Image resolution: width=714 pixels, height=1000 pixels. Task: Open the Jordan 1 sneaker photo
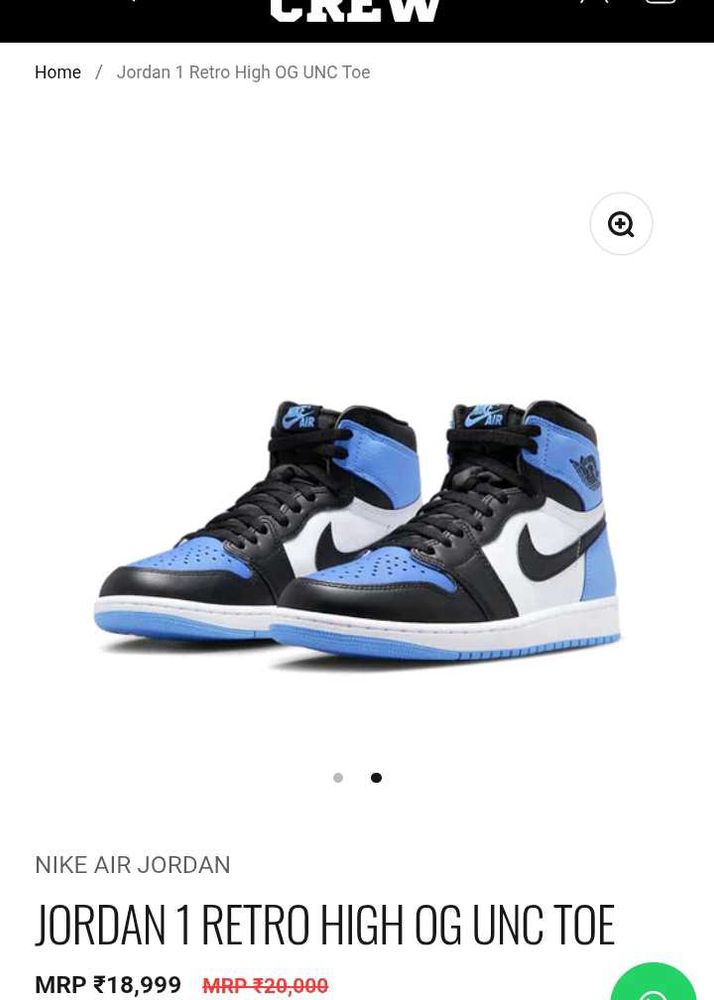[x=357, y=530]
